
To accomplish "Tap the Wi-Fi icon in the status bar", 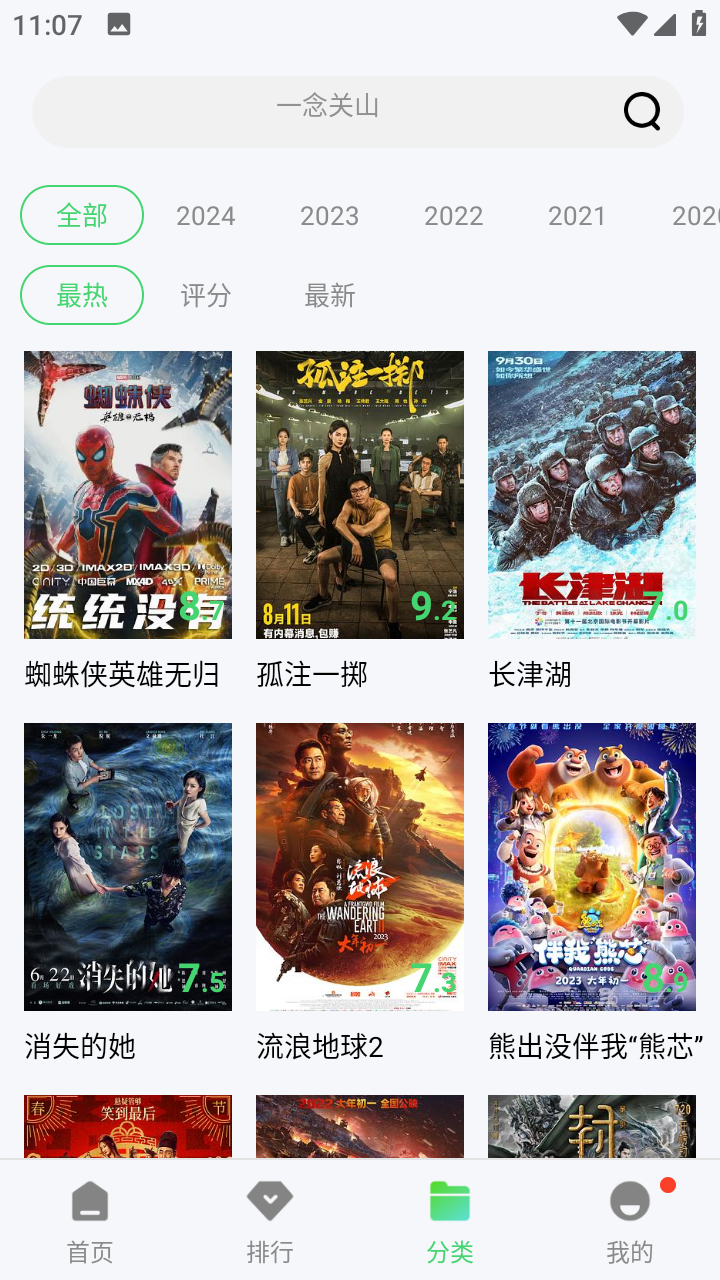I will coord(632,24).
